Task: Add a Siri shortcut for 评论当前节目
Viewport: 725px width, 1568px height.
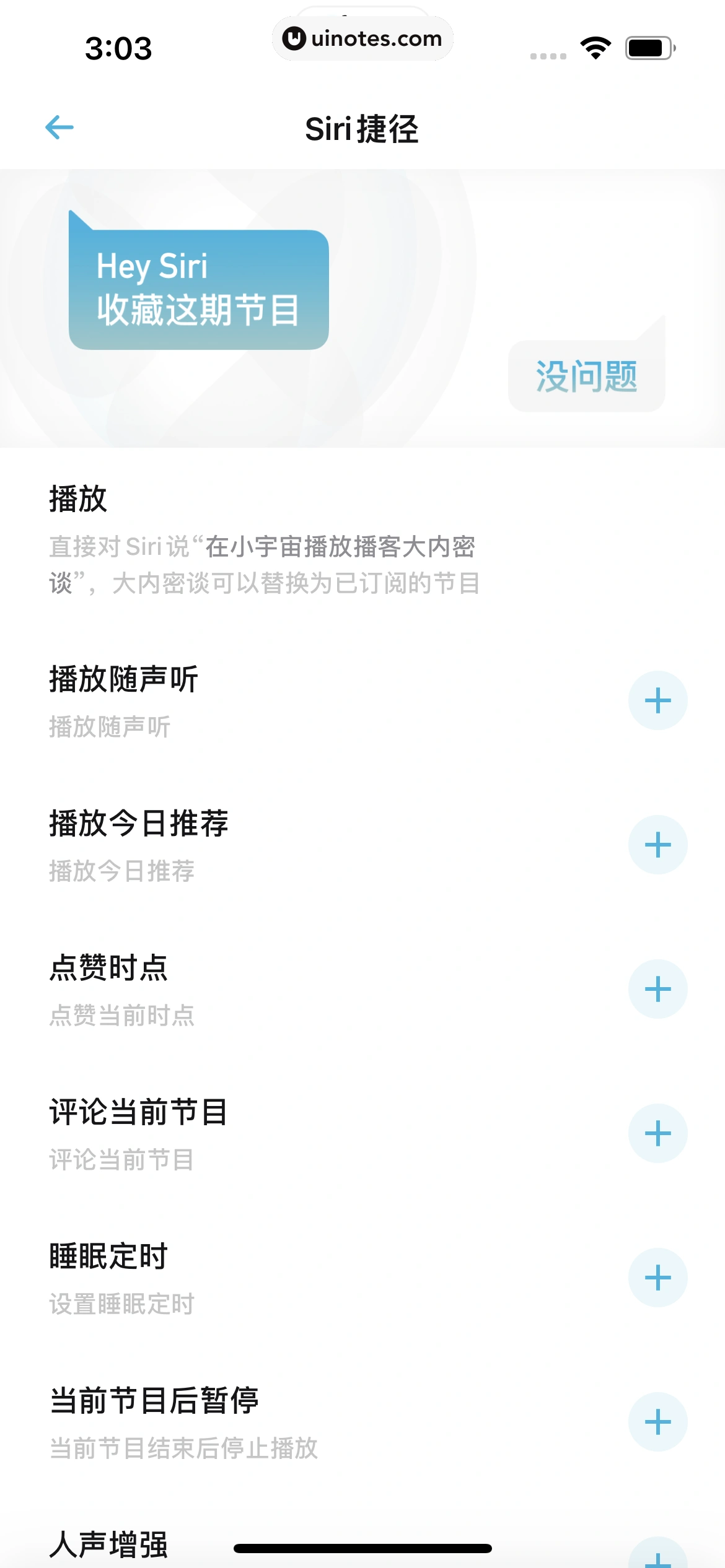Action: (658, 1134)
